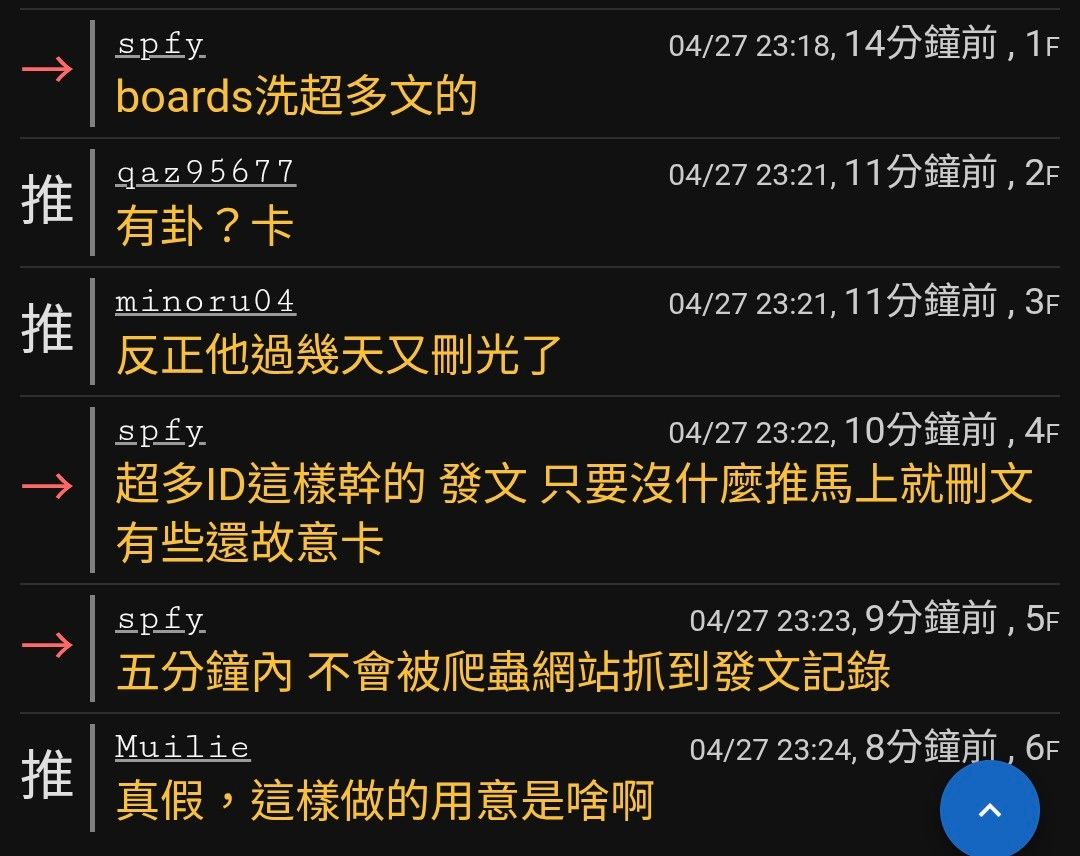Screen dimensions: 1080x856
Task: Open spfy username on the 1F comment
Action: point(160,45)
